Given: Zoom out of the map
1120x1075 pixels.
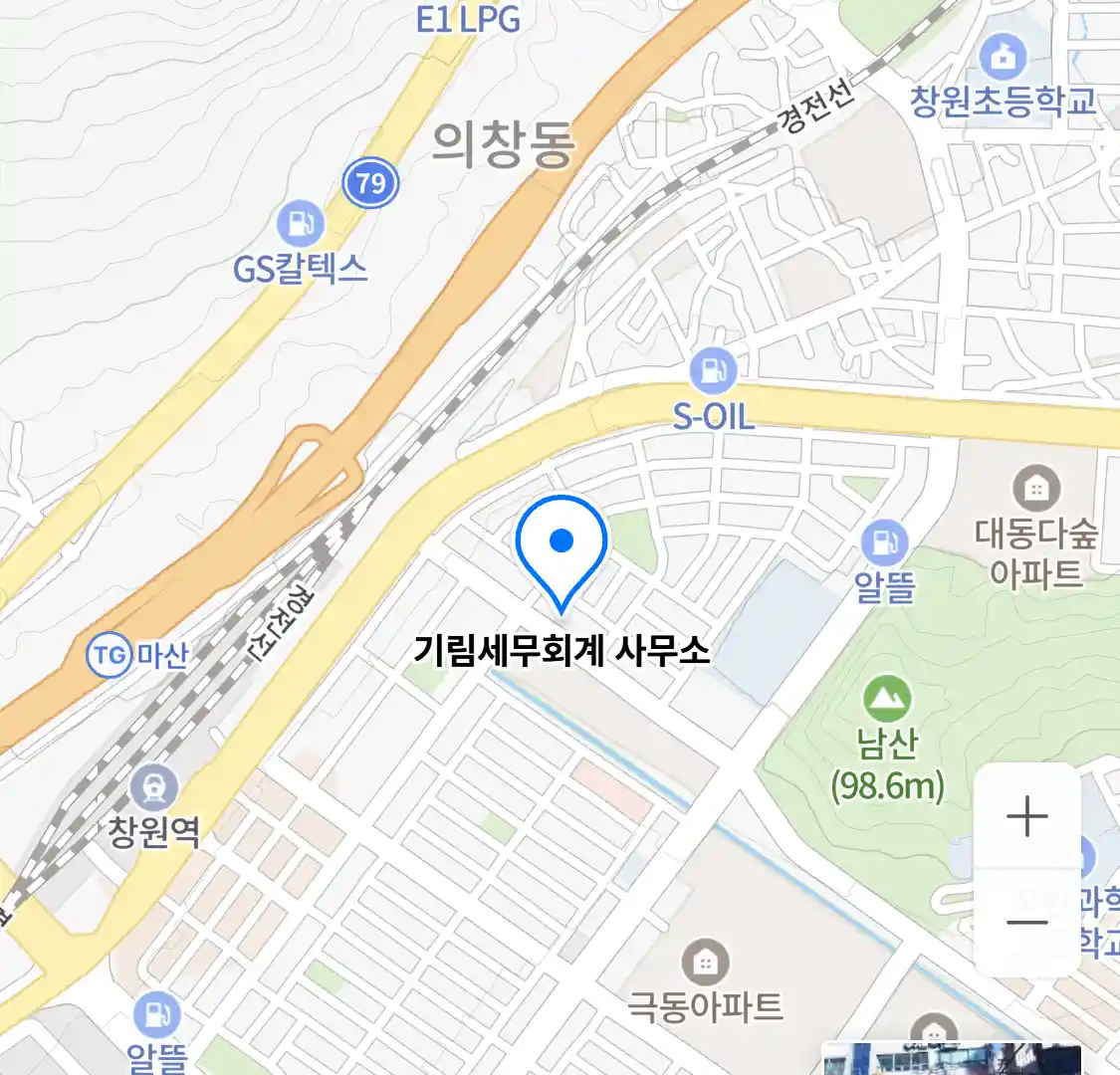Looking at the screenshot, I should pyautogui.click(x=1026, y=923).
